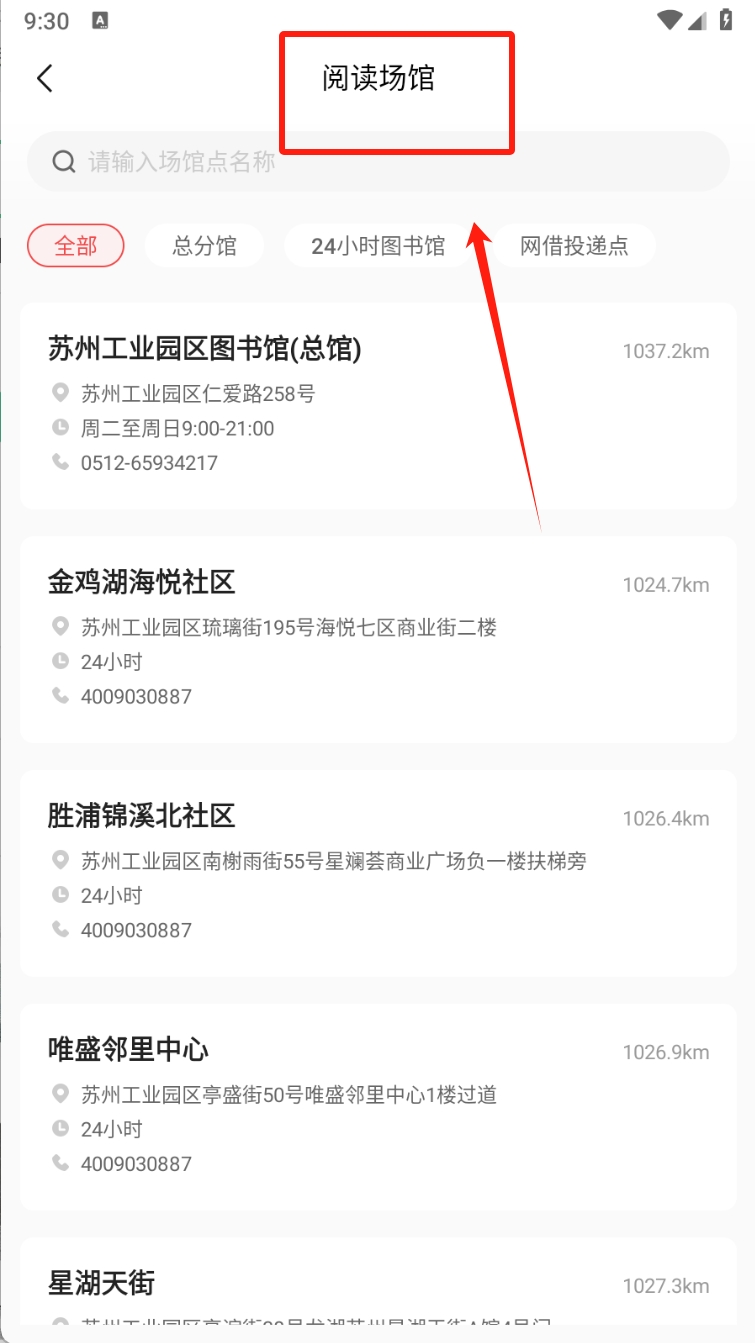
Task: Switch to the 总分馆 filter
Action: 204,246
